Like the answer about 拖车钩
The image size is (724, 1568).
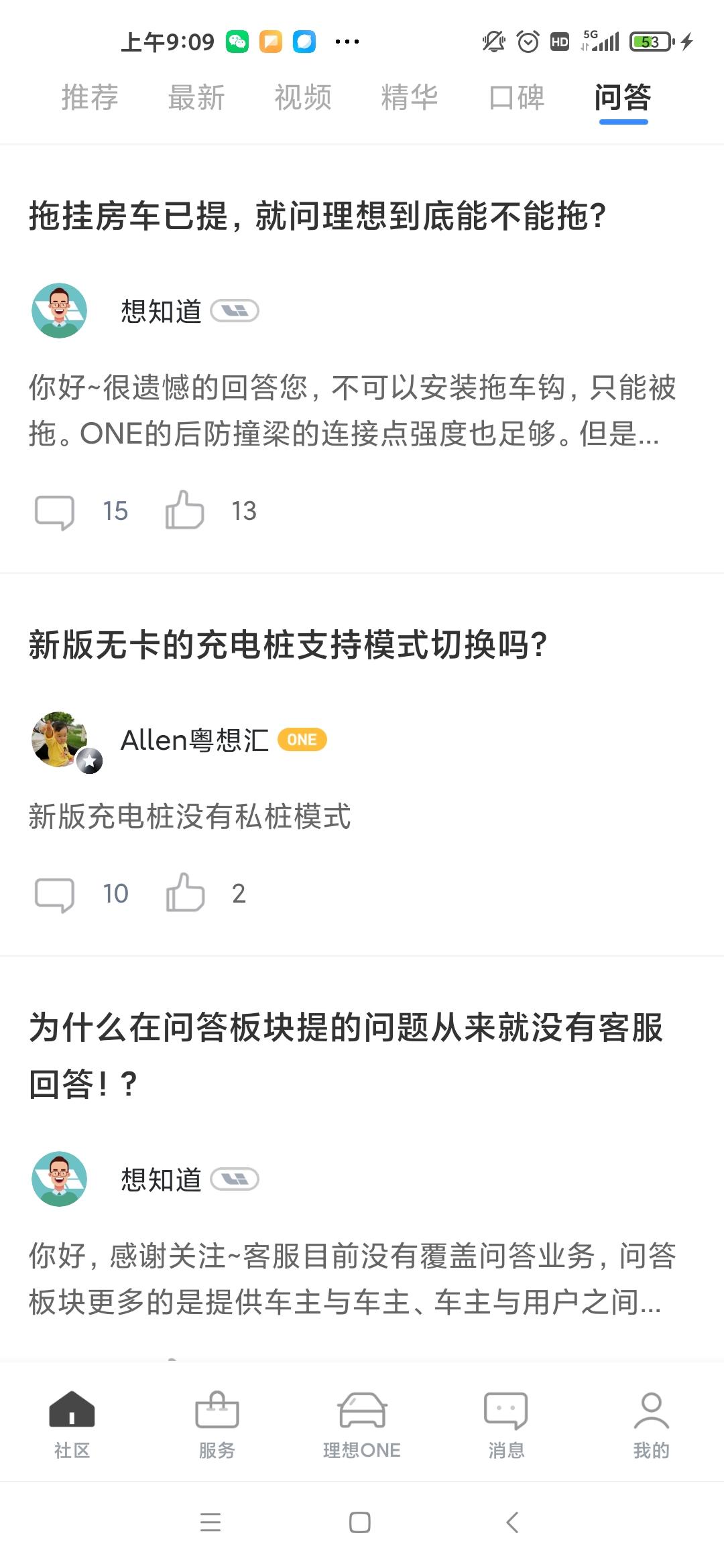(185, 511)
